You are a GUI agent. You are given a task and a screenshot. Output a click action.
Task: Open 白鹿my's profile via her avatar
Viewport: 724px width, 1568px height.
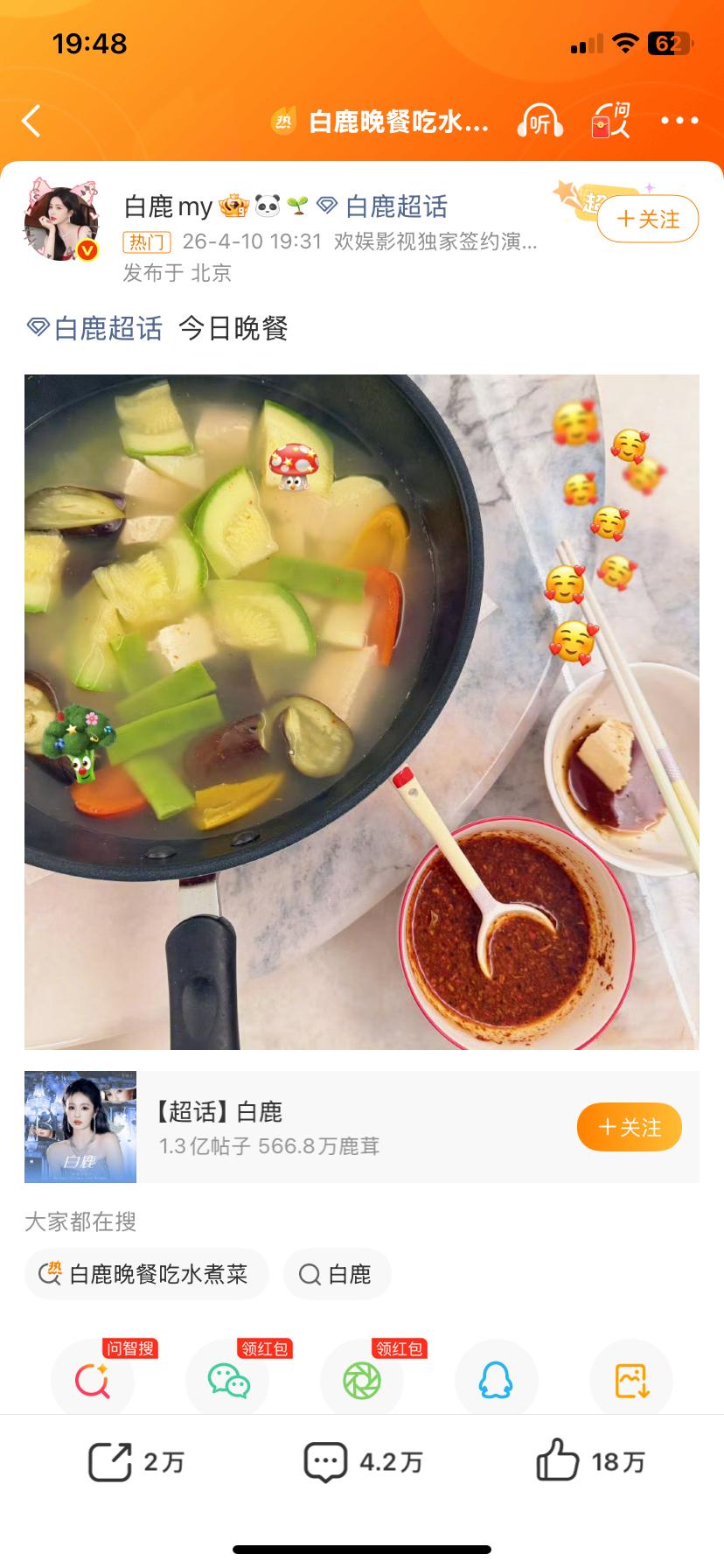coord(60,218)
